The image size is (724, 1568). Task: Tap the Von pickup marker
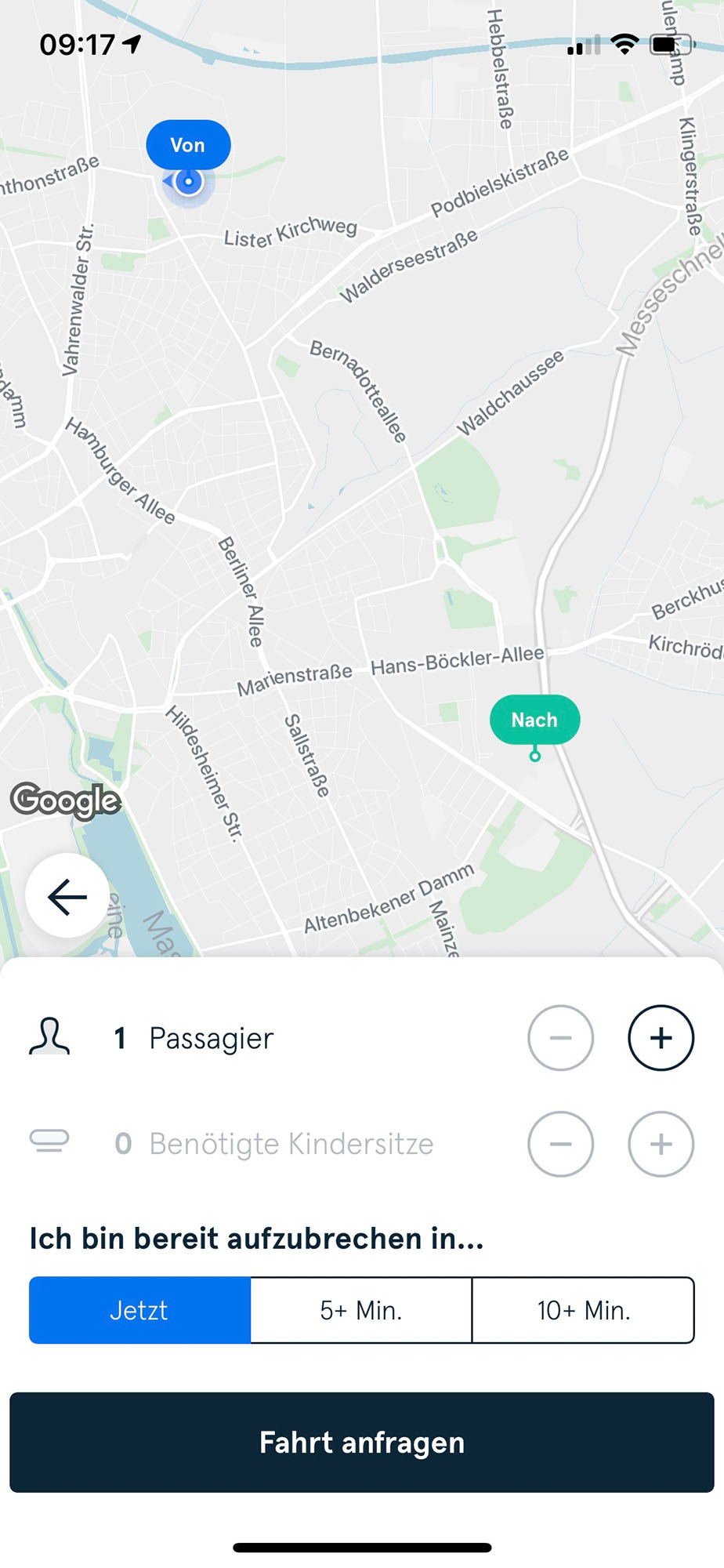pyautogui.click(x=188, y=145)
